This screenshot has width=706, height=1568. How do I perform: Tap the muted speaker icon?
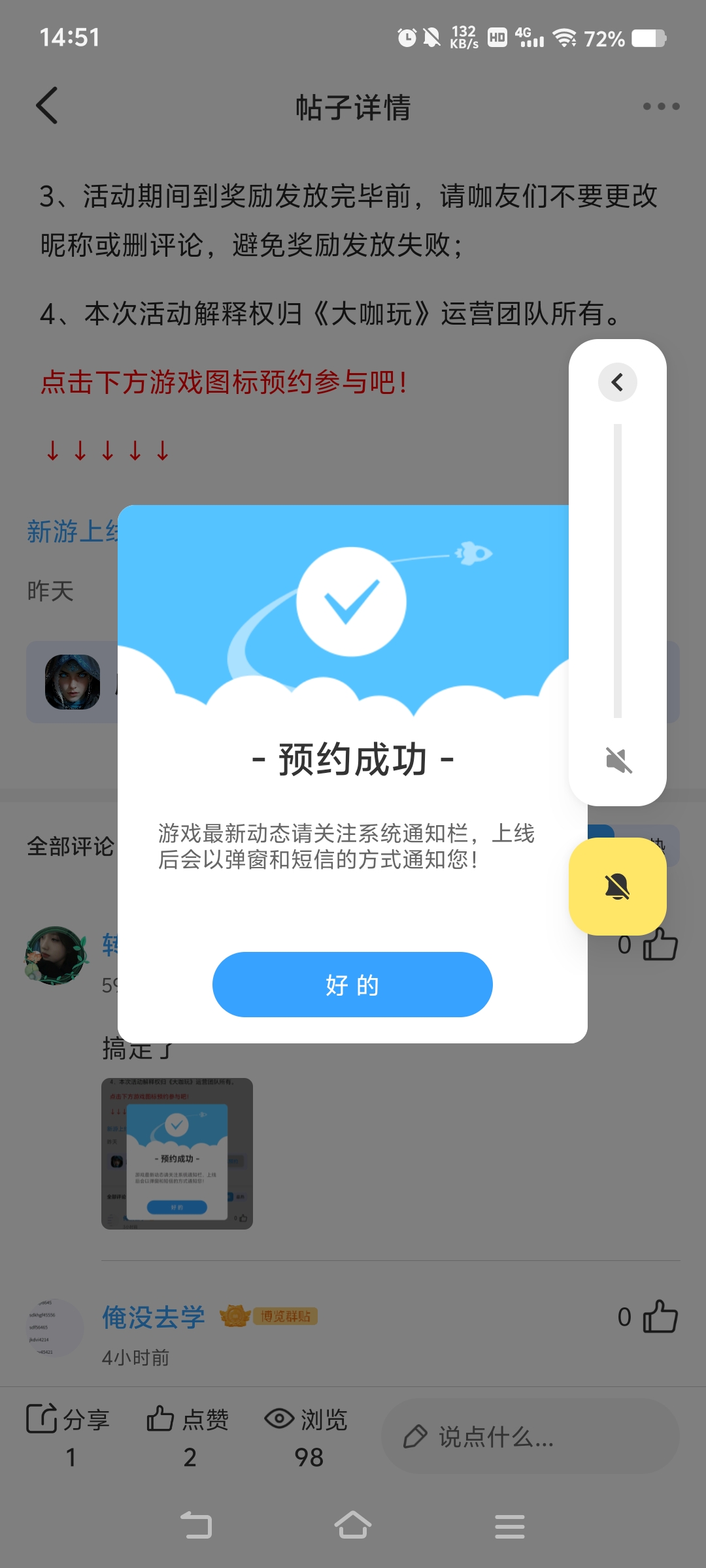[x=618, y=760]
